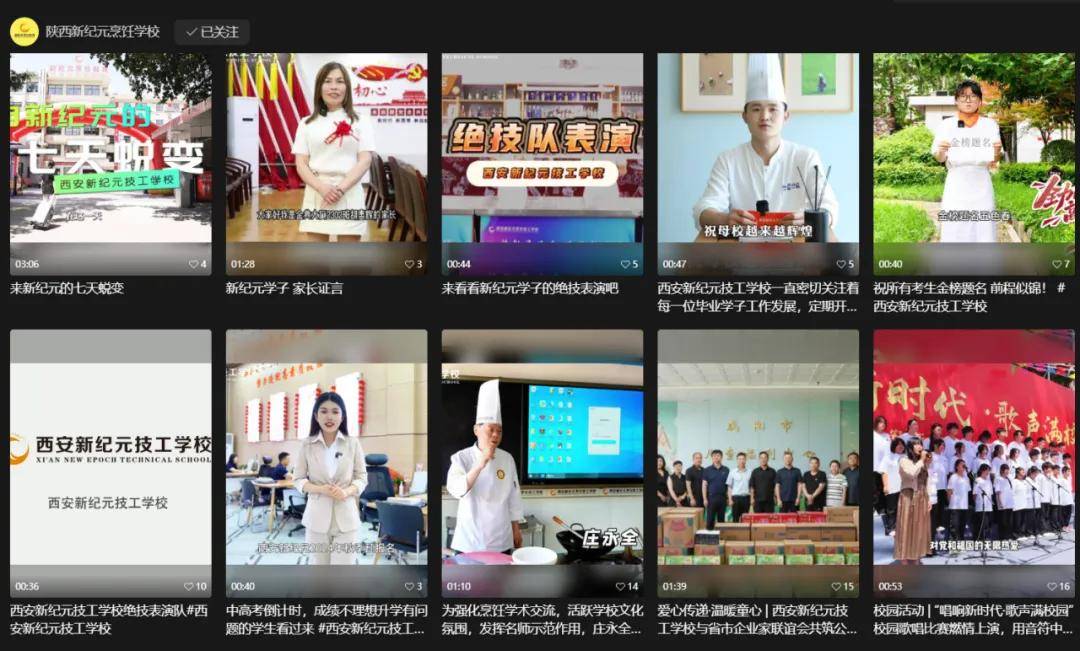The width and height of the screenshot is (1080, 651).
Task: Open the 西安新纪元技工学校绝技表演队 video
Action: tap(110, 462)
